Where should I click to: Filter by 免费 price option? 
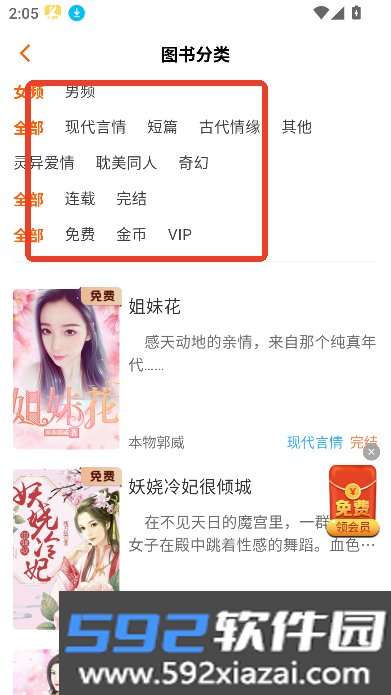[x=80, y=234]
